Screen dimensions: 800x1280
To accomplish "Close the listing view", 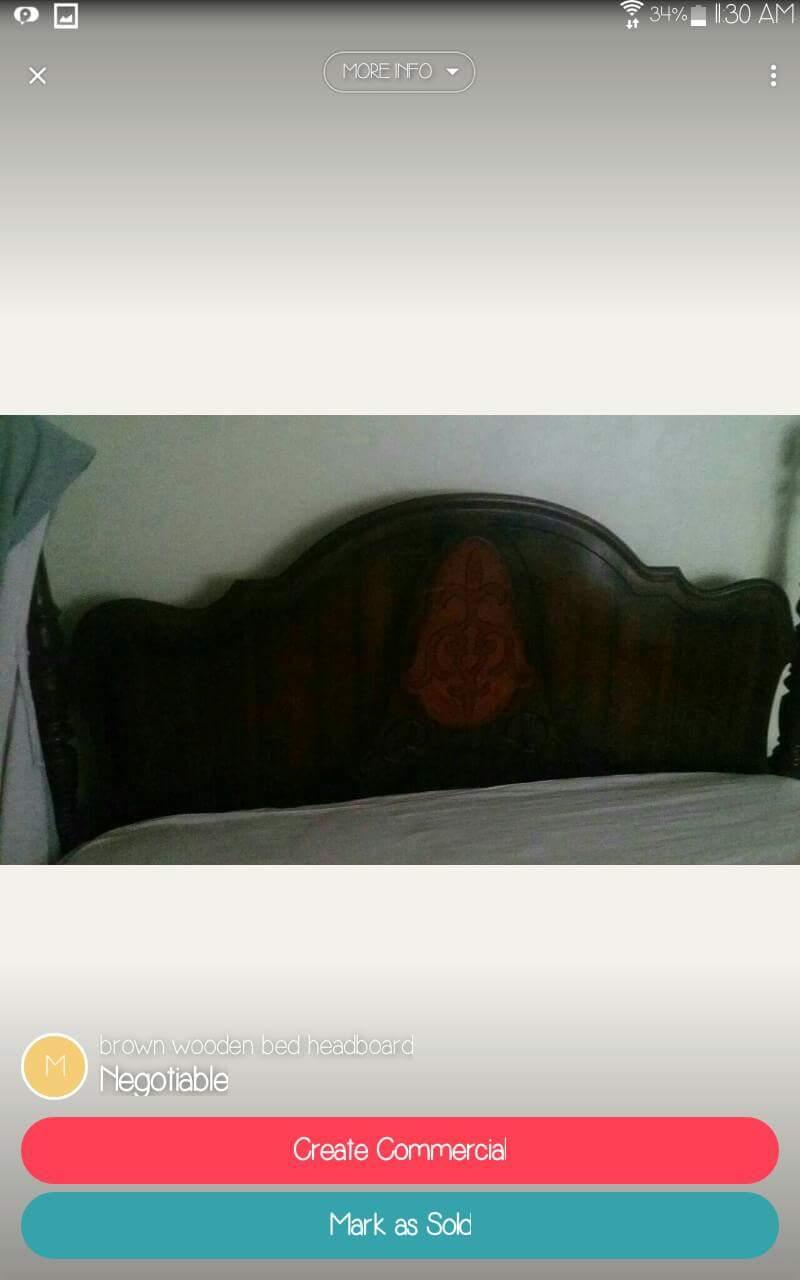I will (38, 76).
